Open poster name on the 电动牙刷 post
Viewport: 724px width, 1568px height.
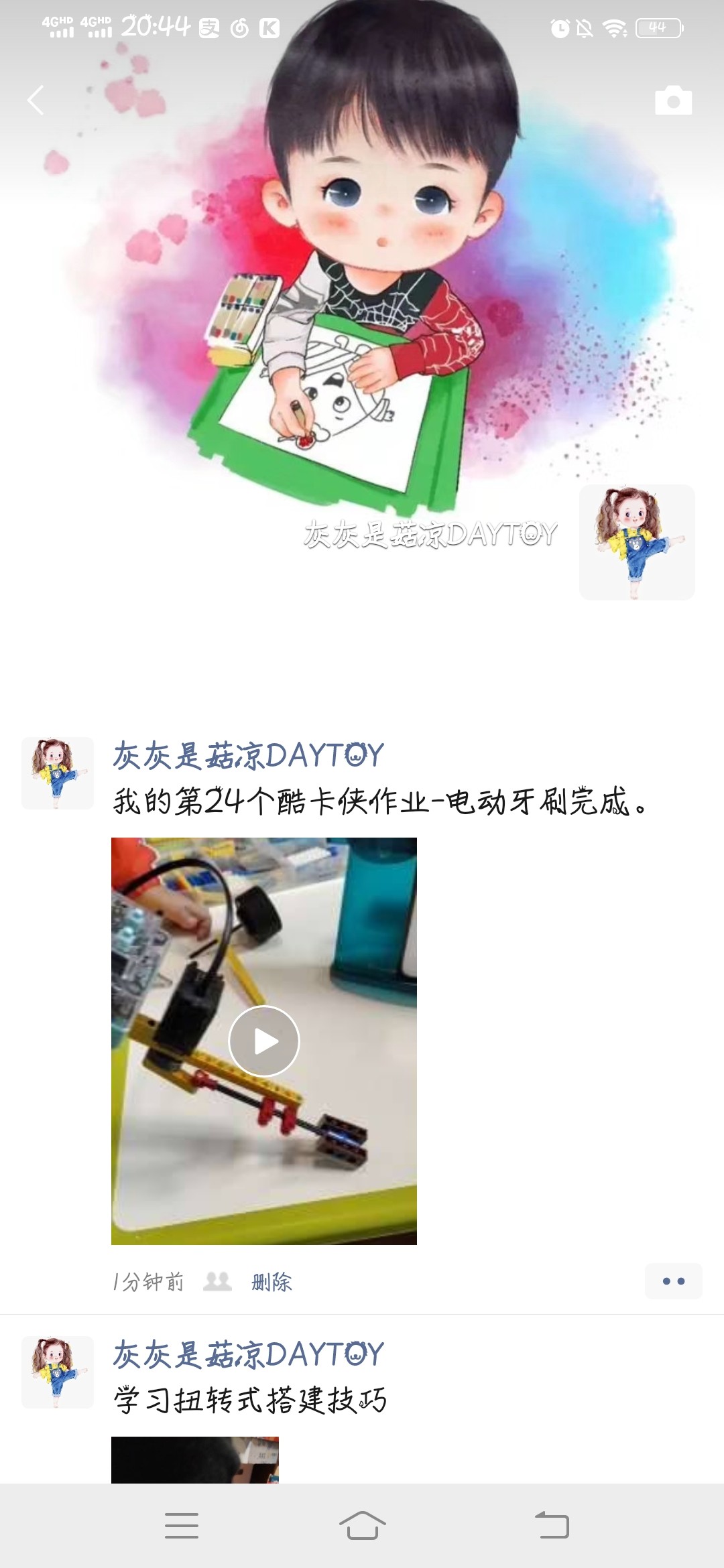tap(248, 755)
